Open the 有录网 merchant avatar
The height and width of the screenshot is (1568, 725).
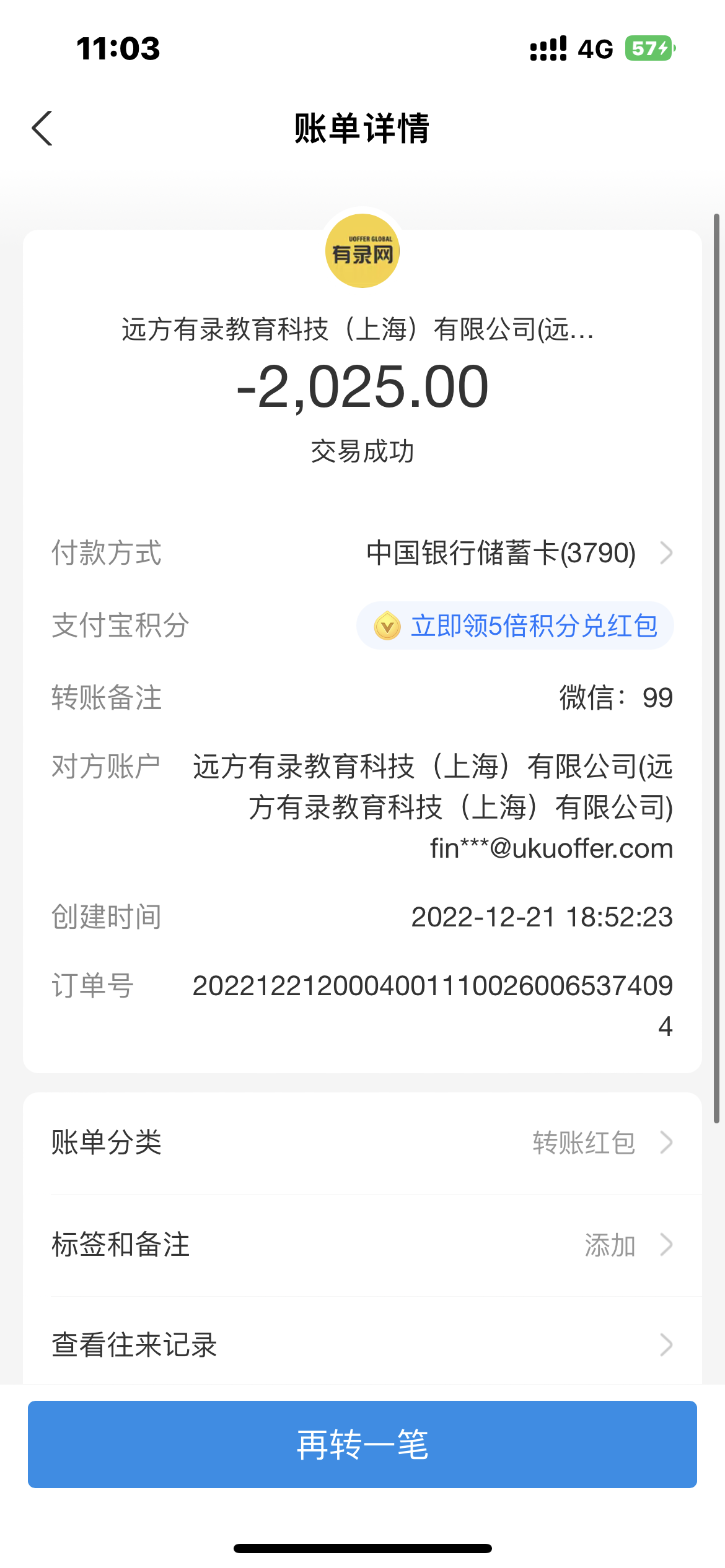(362, 251)
